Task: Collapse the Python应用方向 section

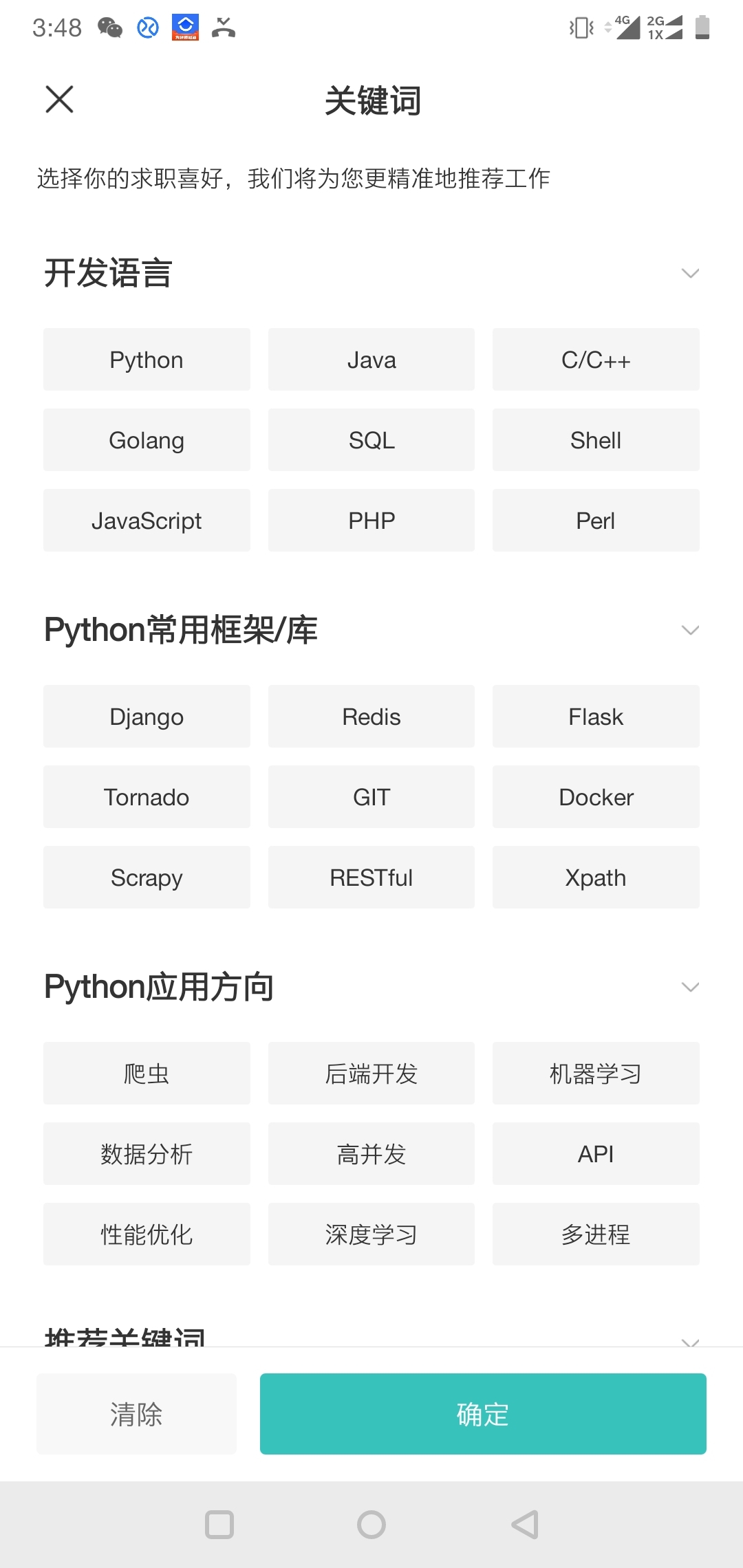Action: click(690, 987)
